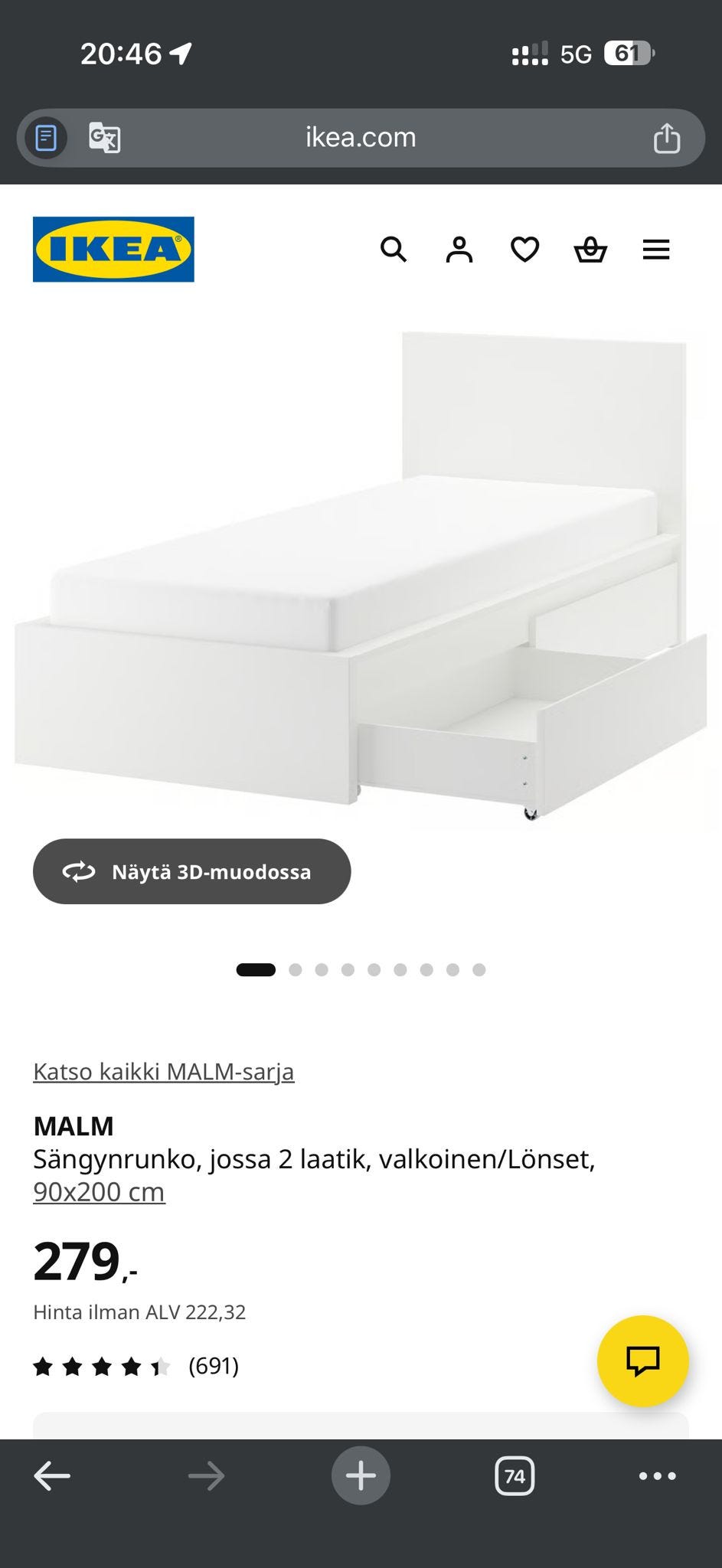
Task: Select the second carousel dot
Action: (x=294, y=969)
